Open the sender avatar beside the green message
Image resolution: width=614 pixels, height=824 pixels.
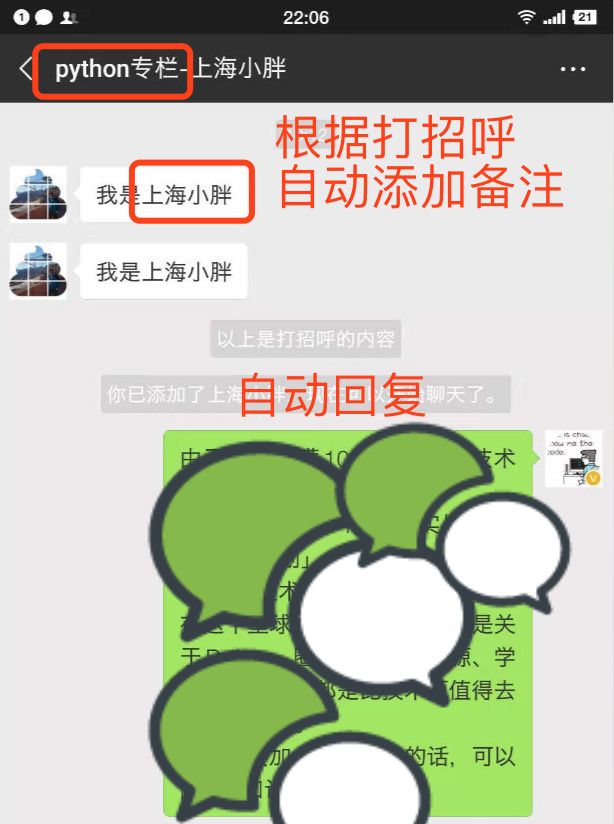pyautogui.click(x=573, y=459)
